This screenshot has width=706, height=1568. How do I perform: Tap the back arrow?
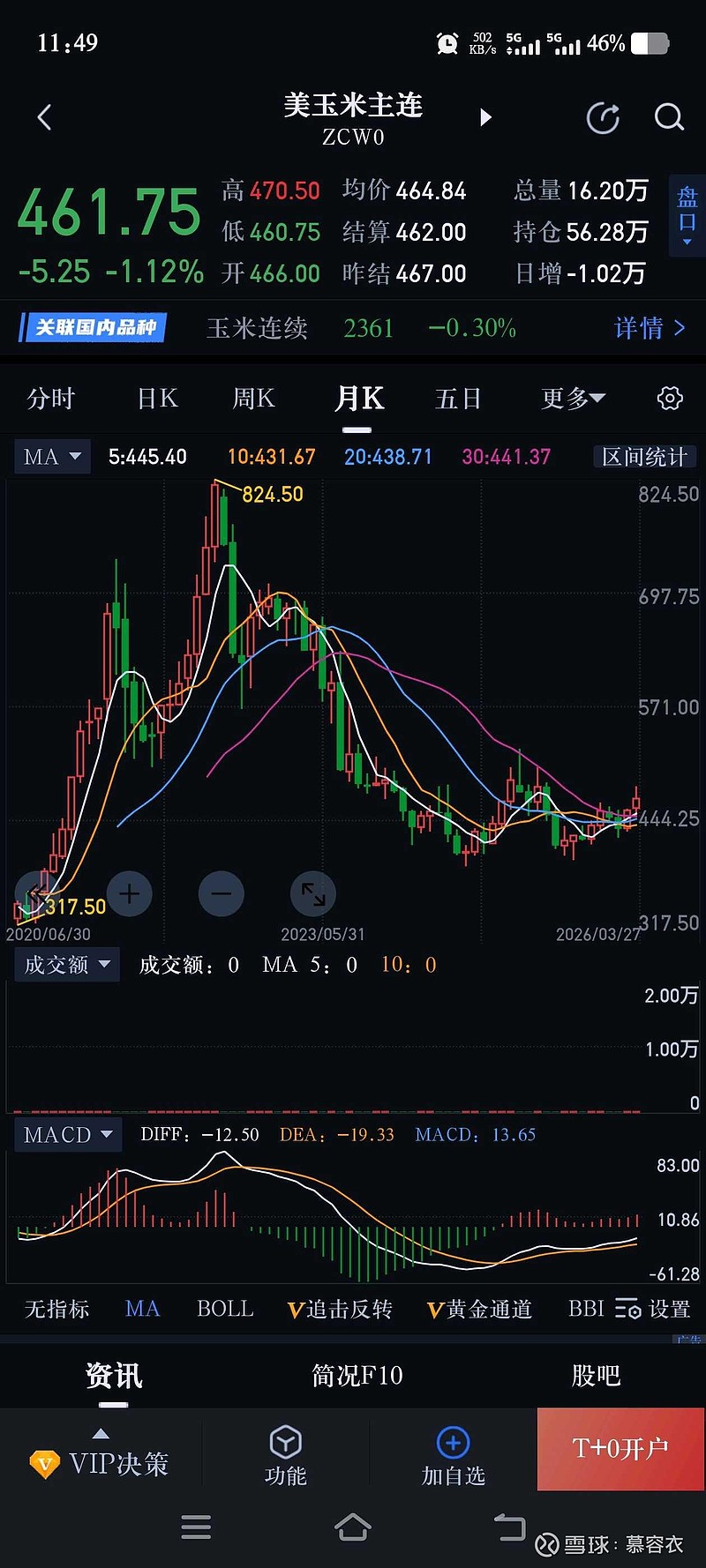coord(44,117)
